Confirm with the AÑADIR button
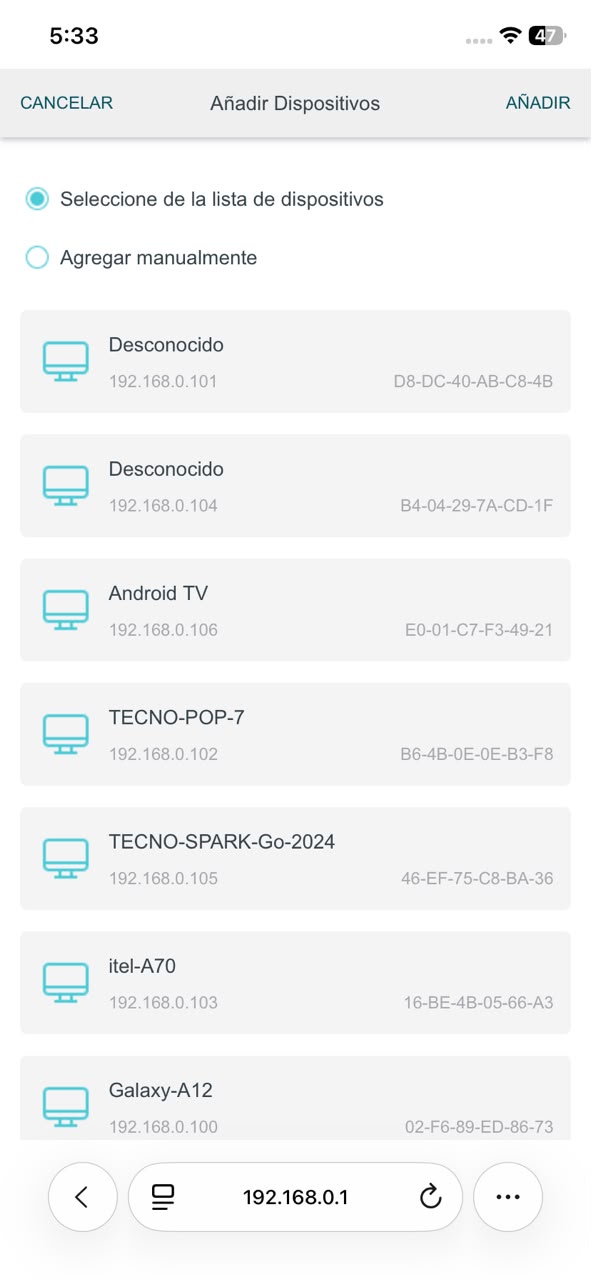The image size is (591, 1280). (538, 103)
